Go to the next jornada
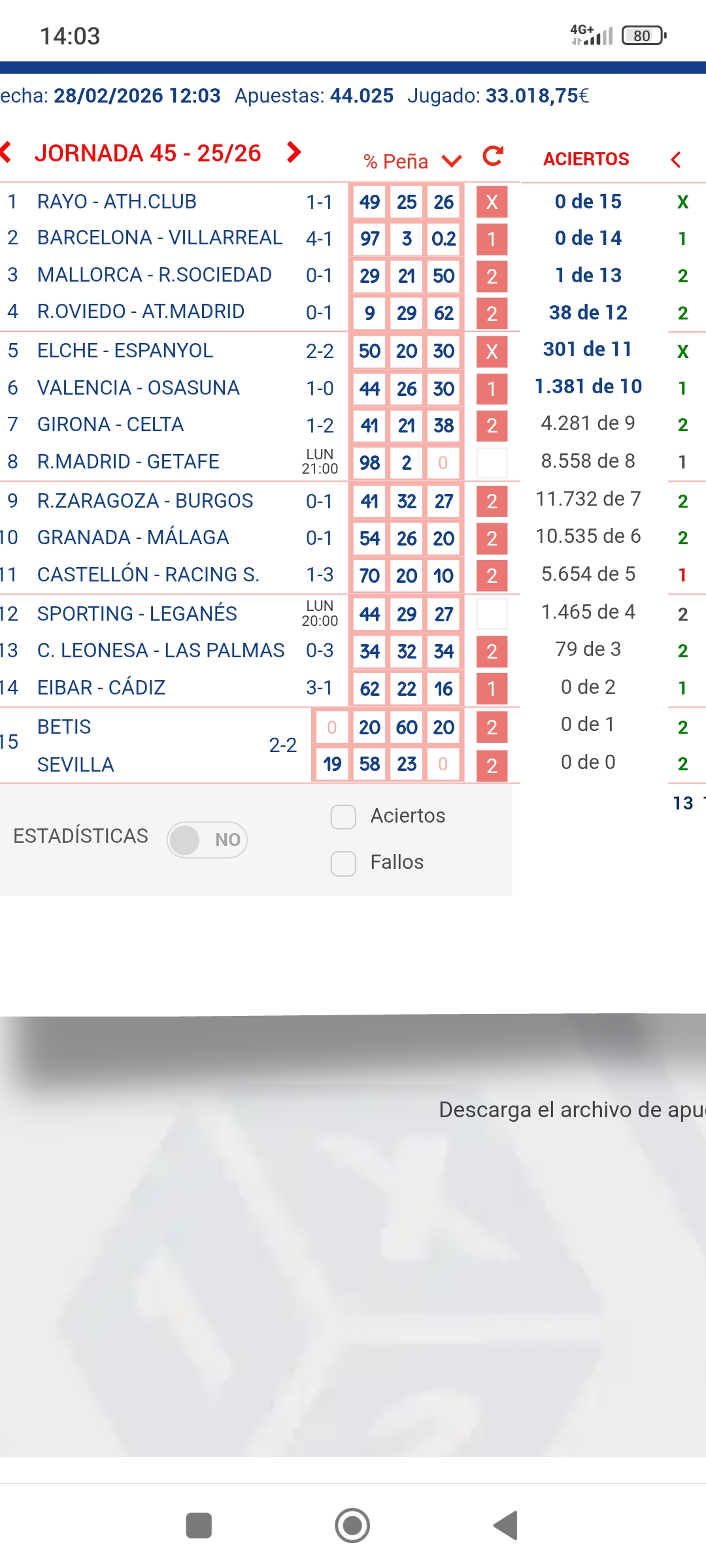This screenshot has height=1568, width=706. pyautogui.click(x=294, y=153)
